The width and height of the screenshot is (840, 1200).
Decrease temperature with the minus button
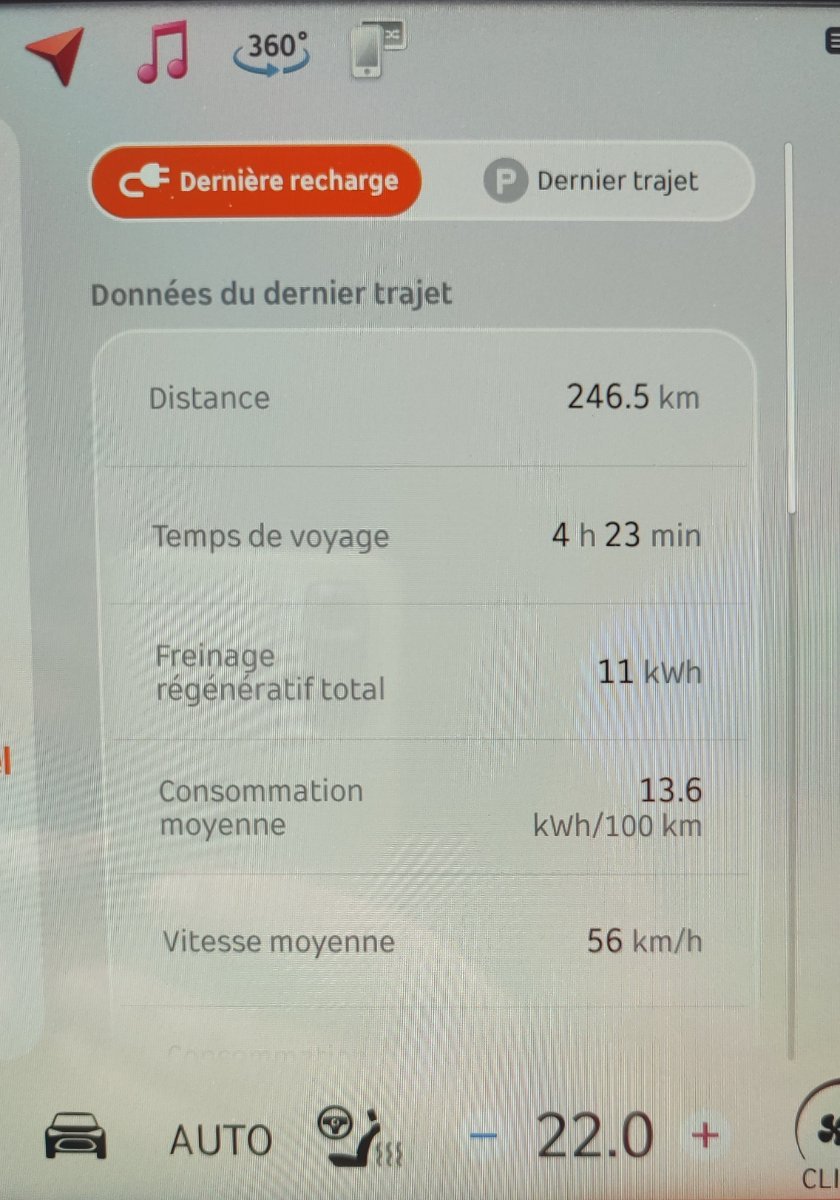pyautogui.click(x=483, y=1136)
